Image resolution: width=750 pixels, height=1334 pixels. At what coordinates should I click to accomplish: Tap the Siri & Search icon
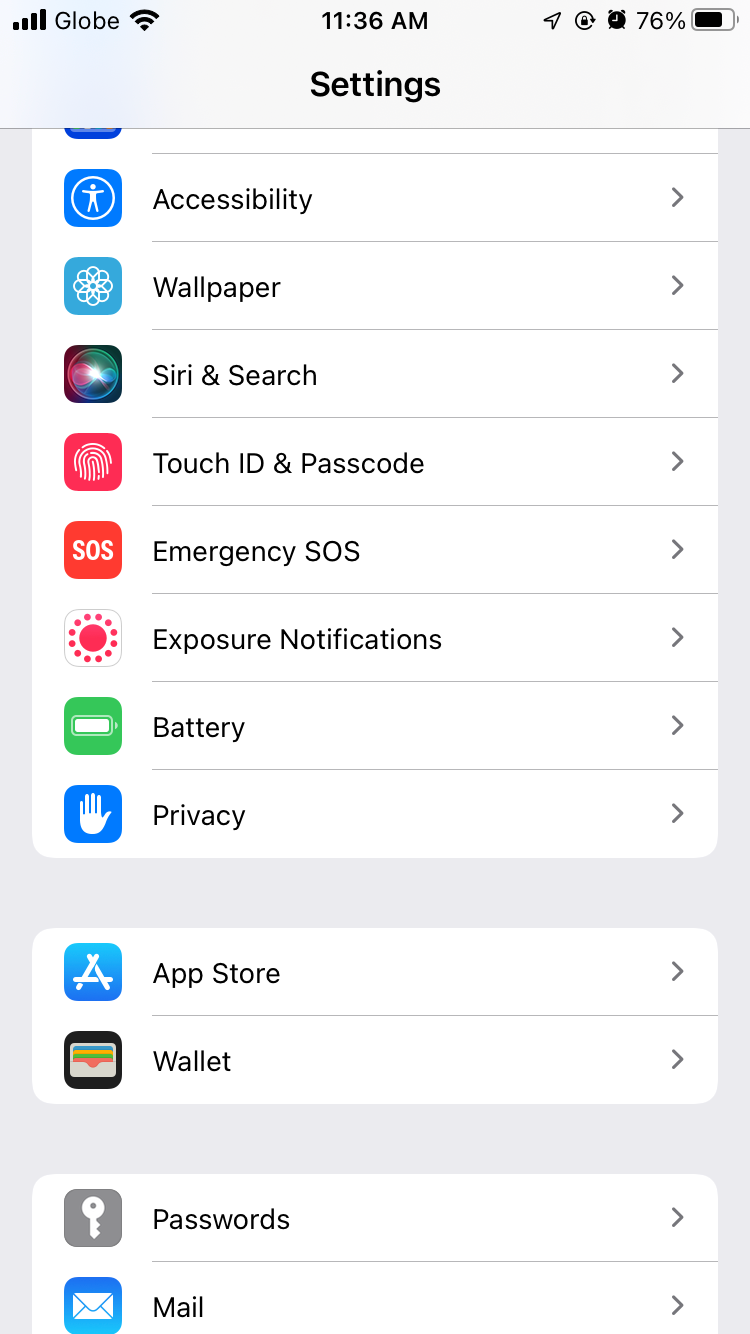(92, 374)
